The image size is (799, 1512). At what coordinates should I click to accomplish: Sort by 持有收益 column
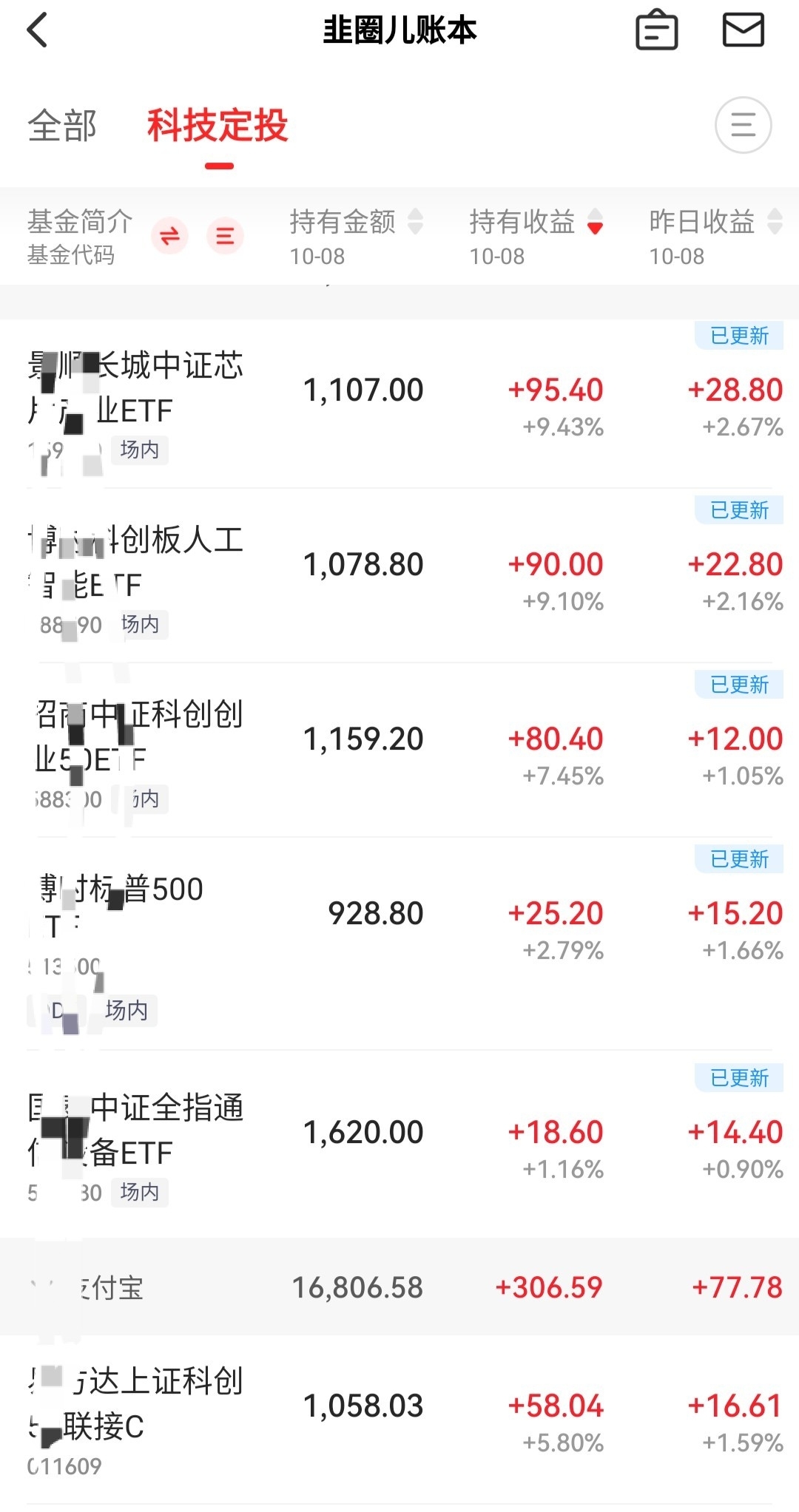point(535,222)
